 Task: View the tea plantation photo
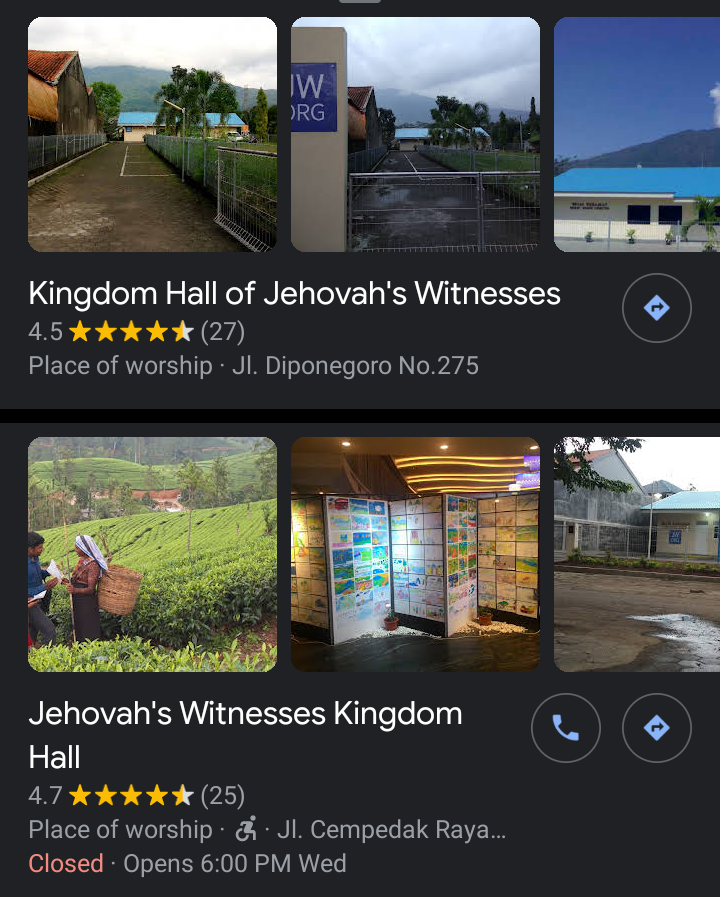point(152,554)
